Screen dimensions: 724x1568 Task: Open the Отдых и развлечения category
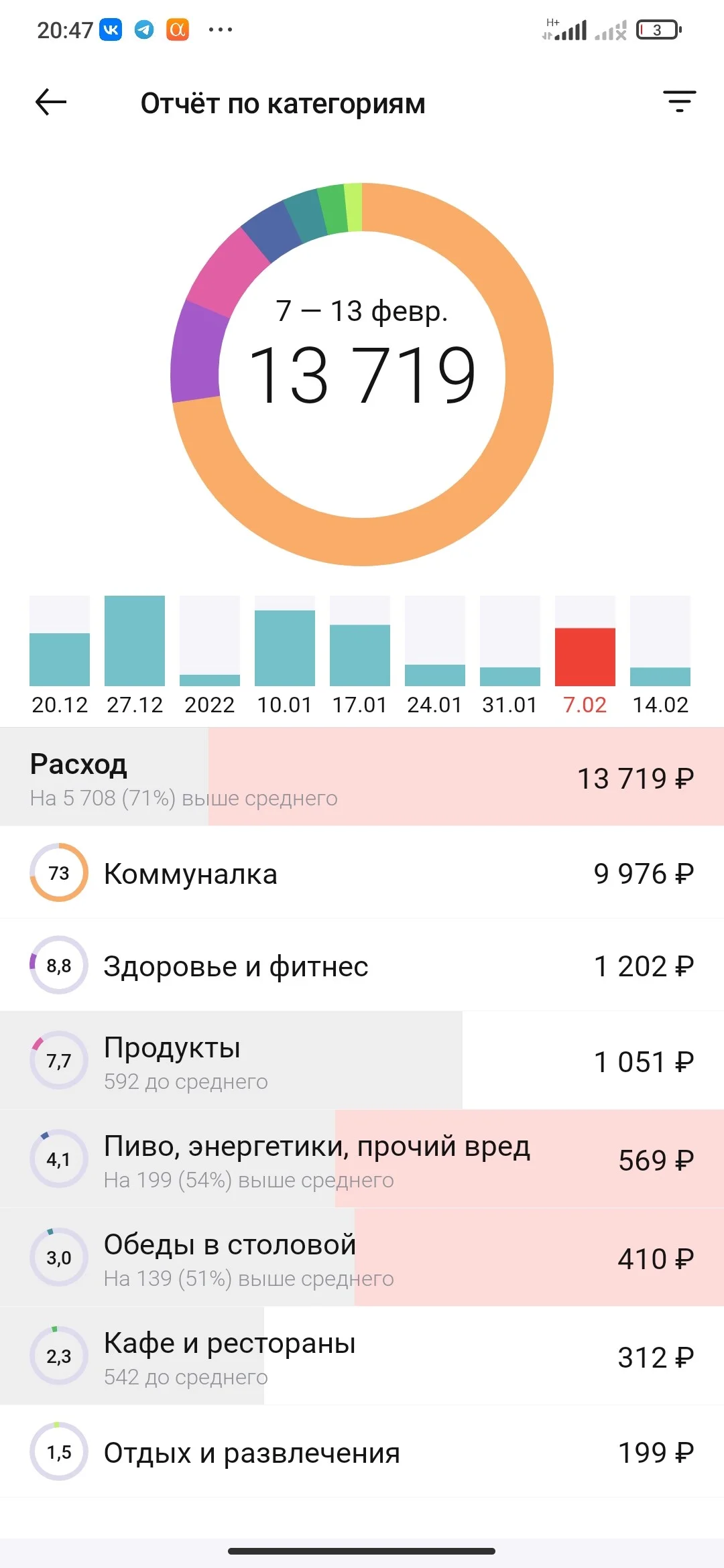362,1451
